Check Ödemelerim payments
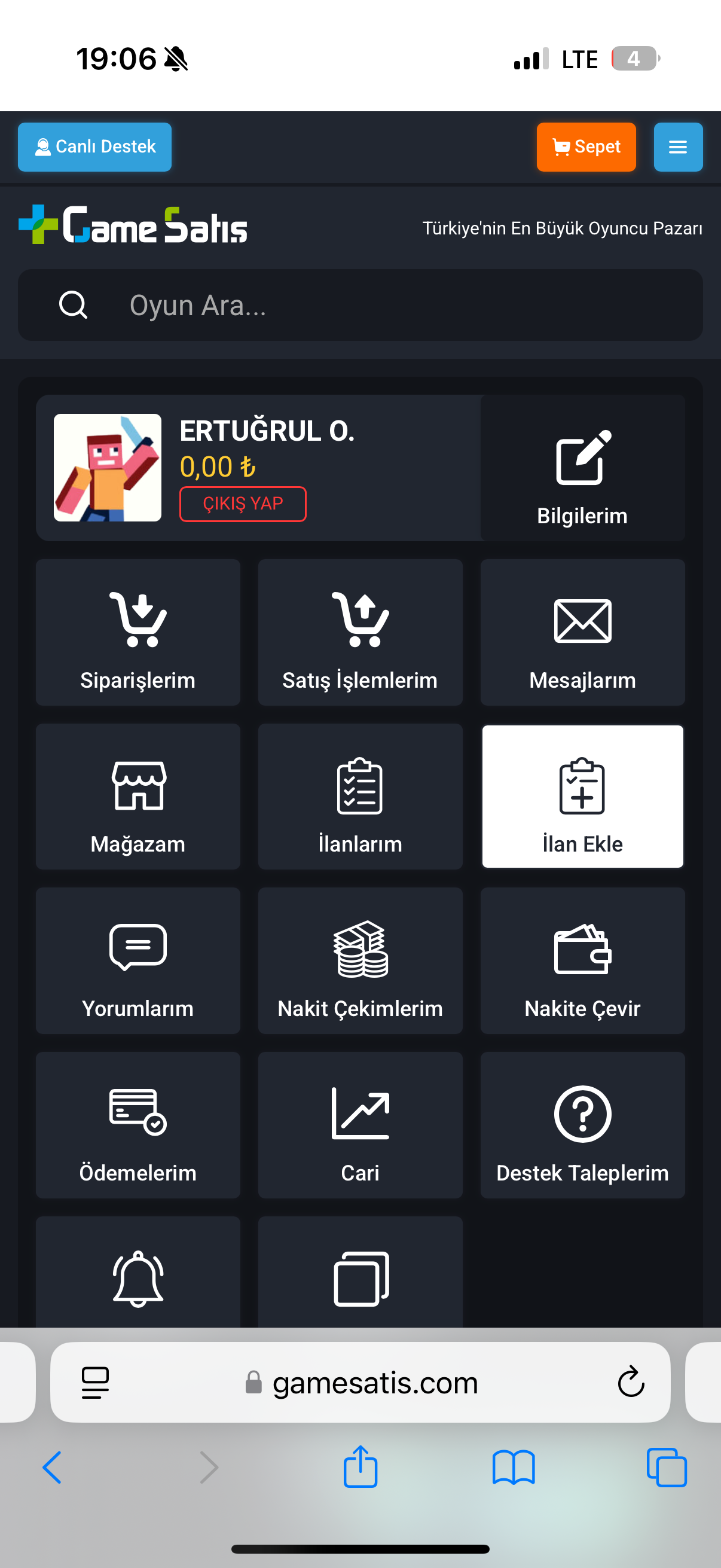Screen dimensions: 721x1568 pos(138,1125)
